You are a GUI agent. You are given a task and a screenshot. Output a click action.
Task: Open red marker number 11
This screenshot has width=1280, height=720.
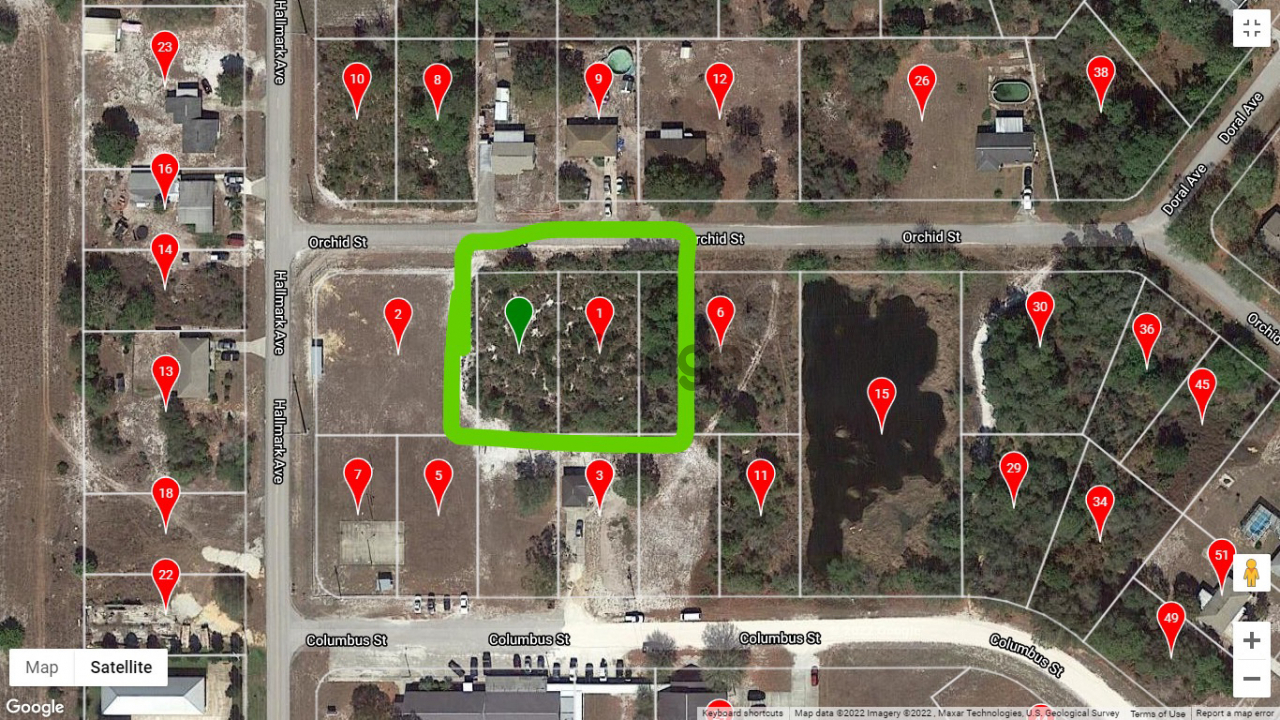(760, 479)
